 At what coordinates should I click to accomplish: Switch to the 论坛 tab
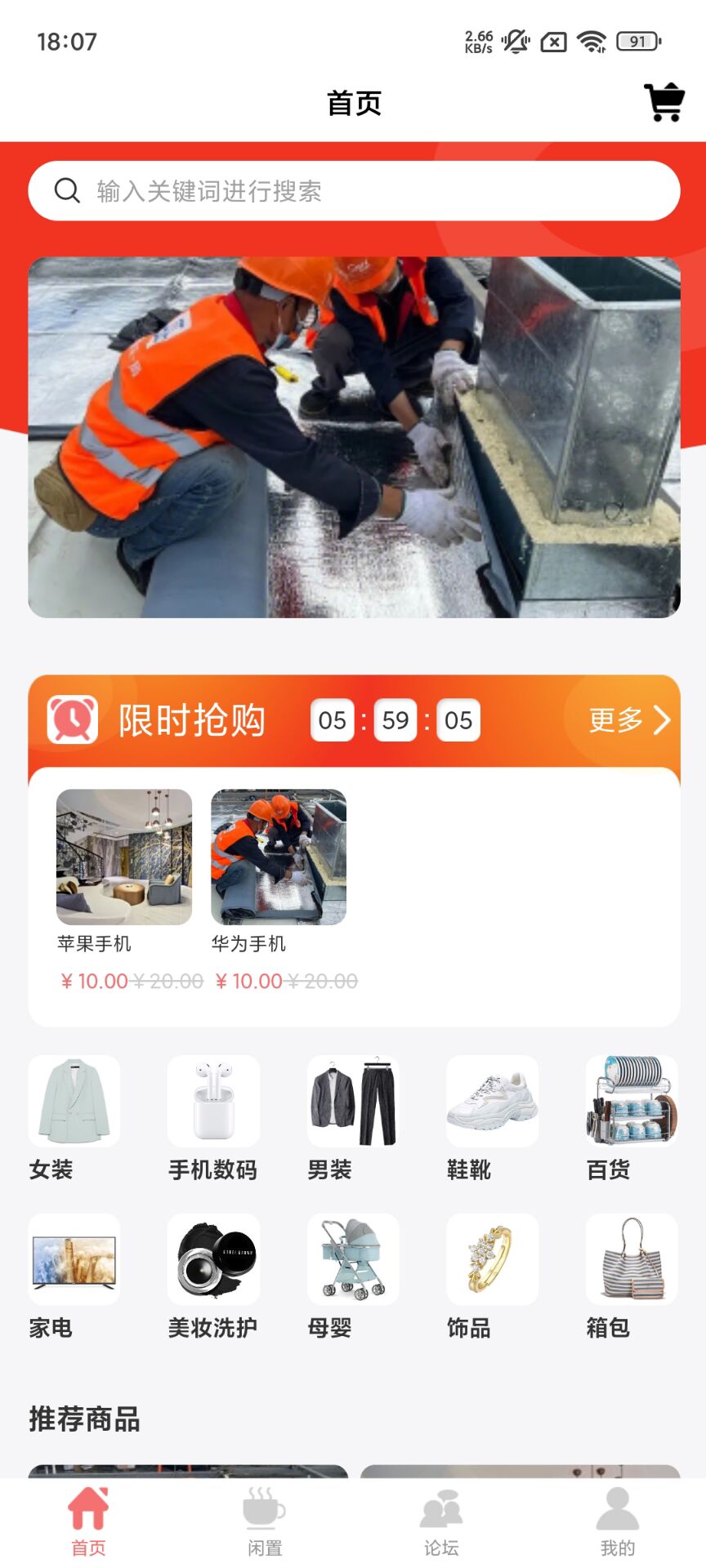point(441,1521)
